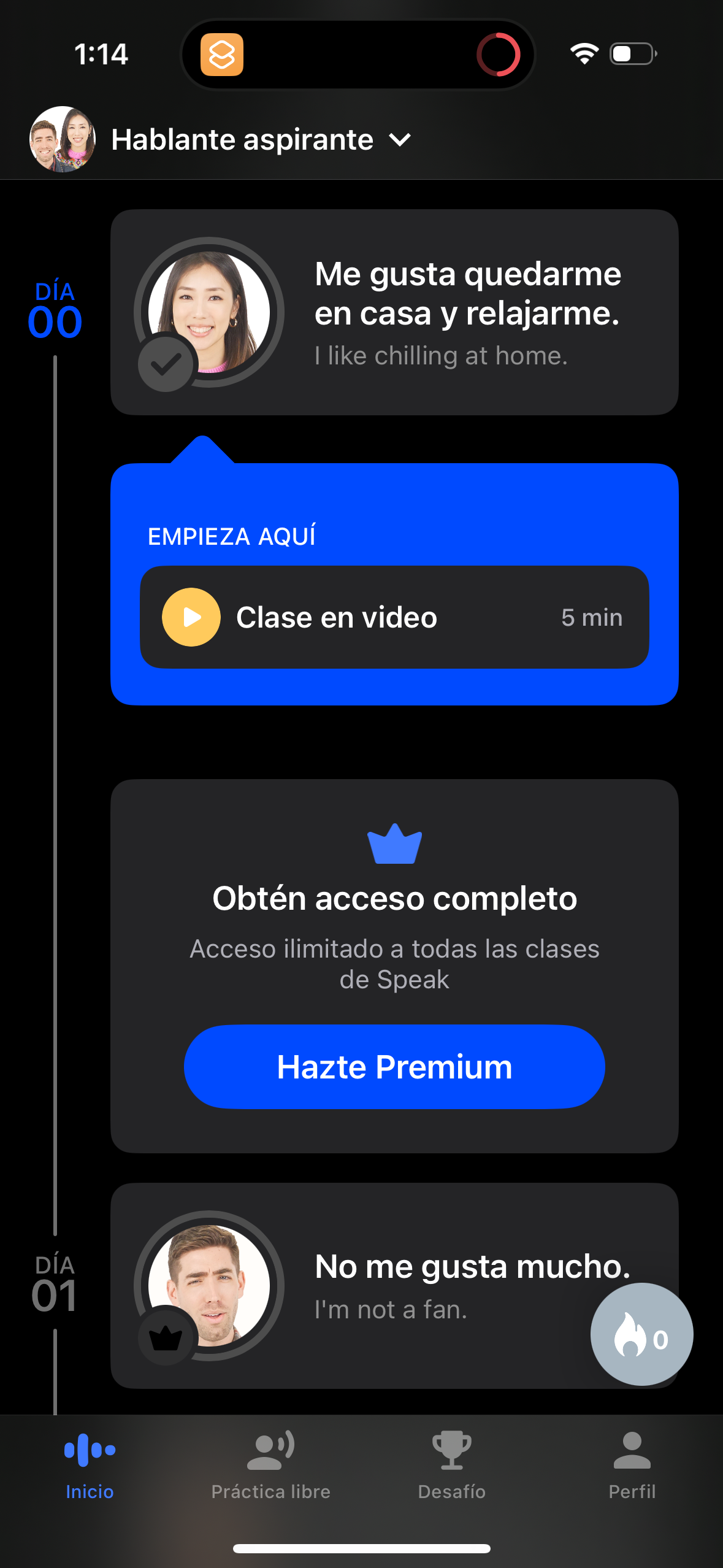
Task: Tap the profile avatars next to Hablante aspirante
Action: tap(61, 139)
